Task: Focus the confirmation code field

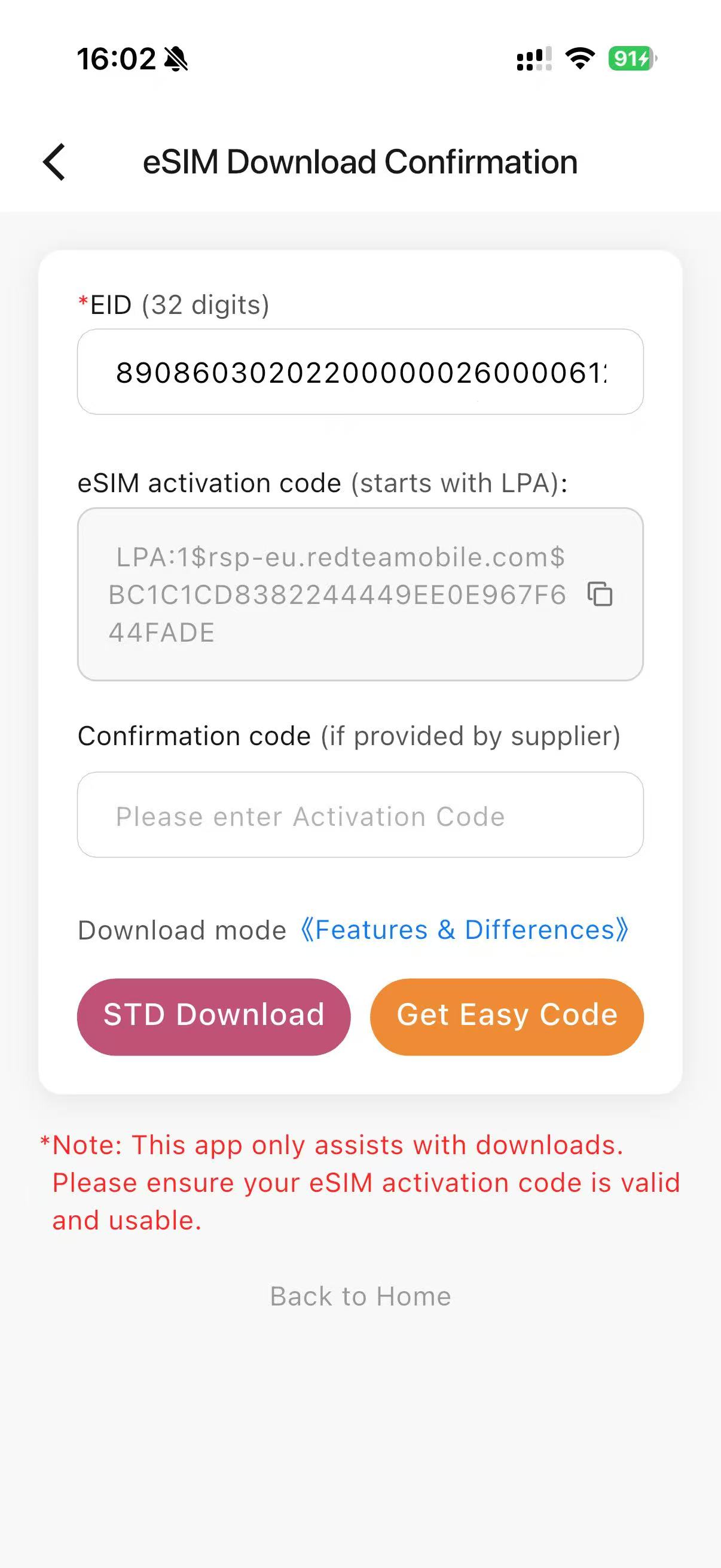Action: pos(360,815)
